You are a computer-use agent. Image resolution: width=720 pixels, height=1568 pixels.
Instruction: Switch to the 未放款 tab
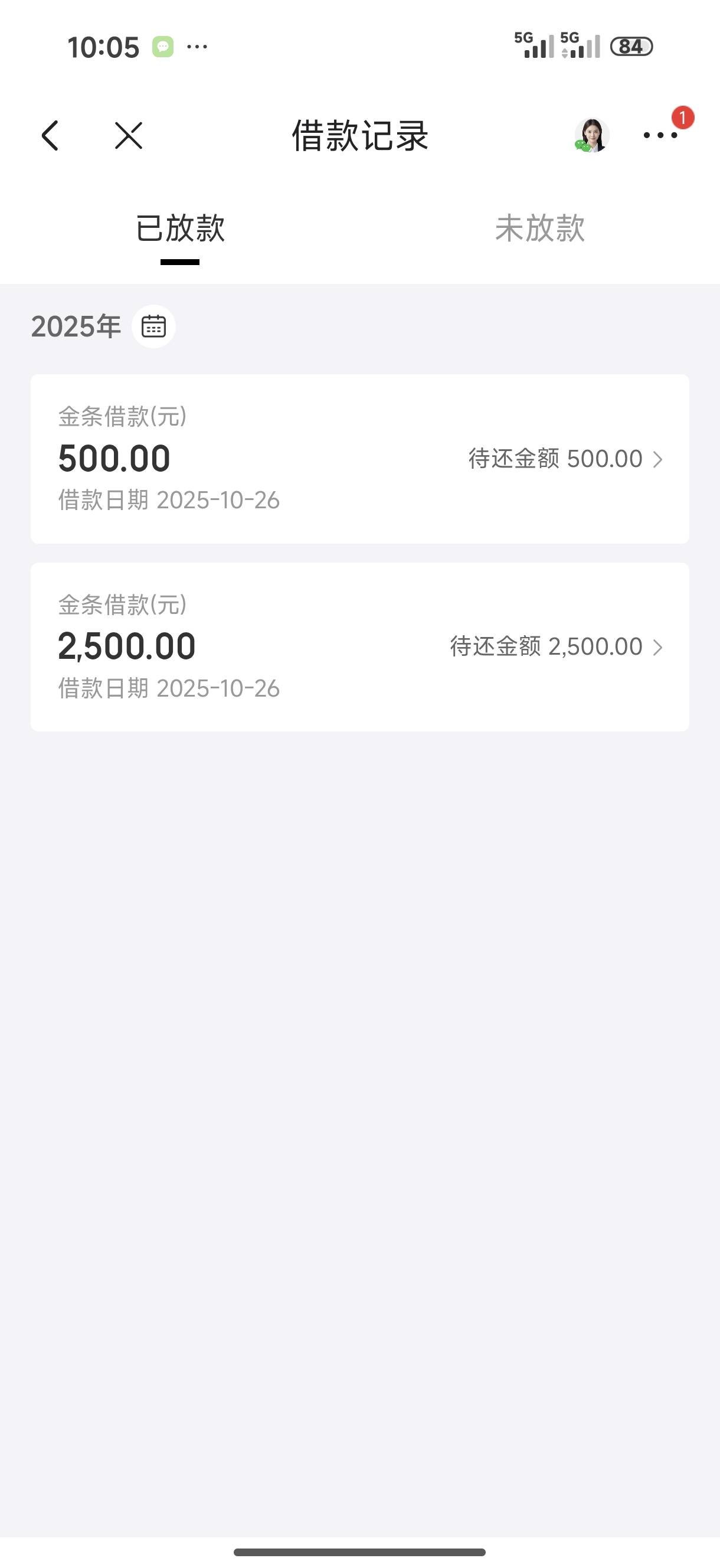tap(540, 229)
